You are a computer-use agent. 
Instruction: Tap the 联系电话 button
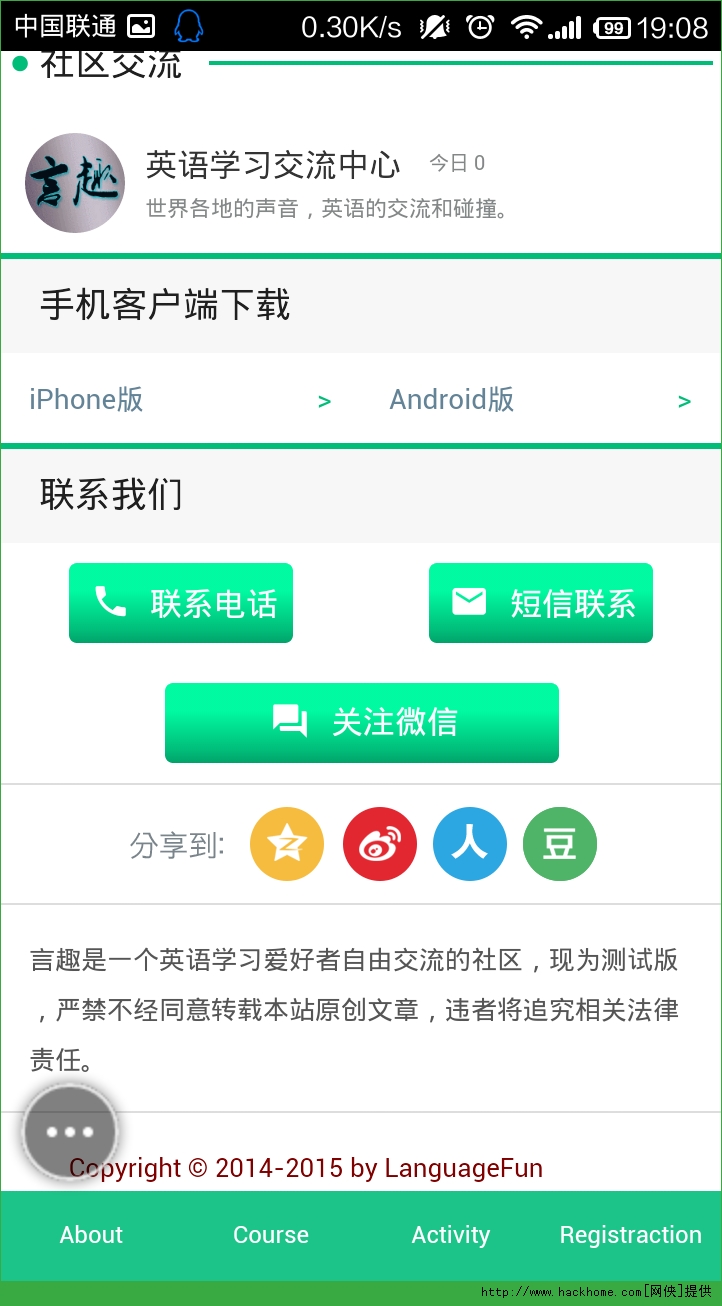pyautogui.click(x=181, y=603)
